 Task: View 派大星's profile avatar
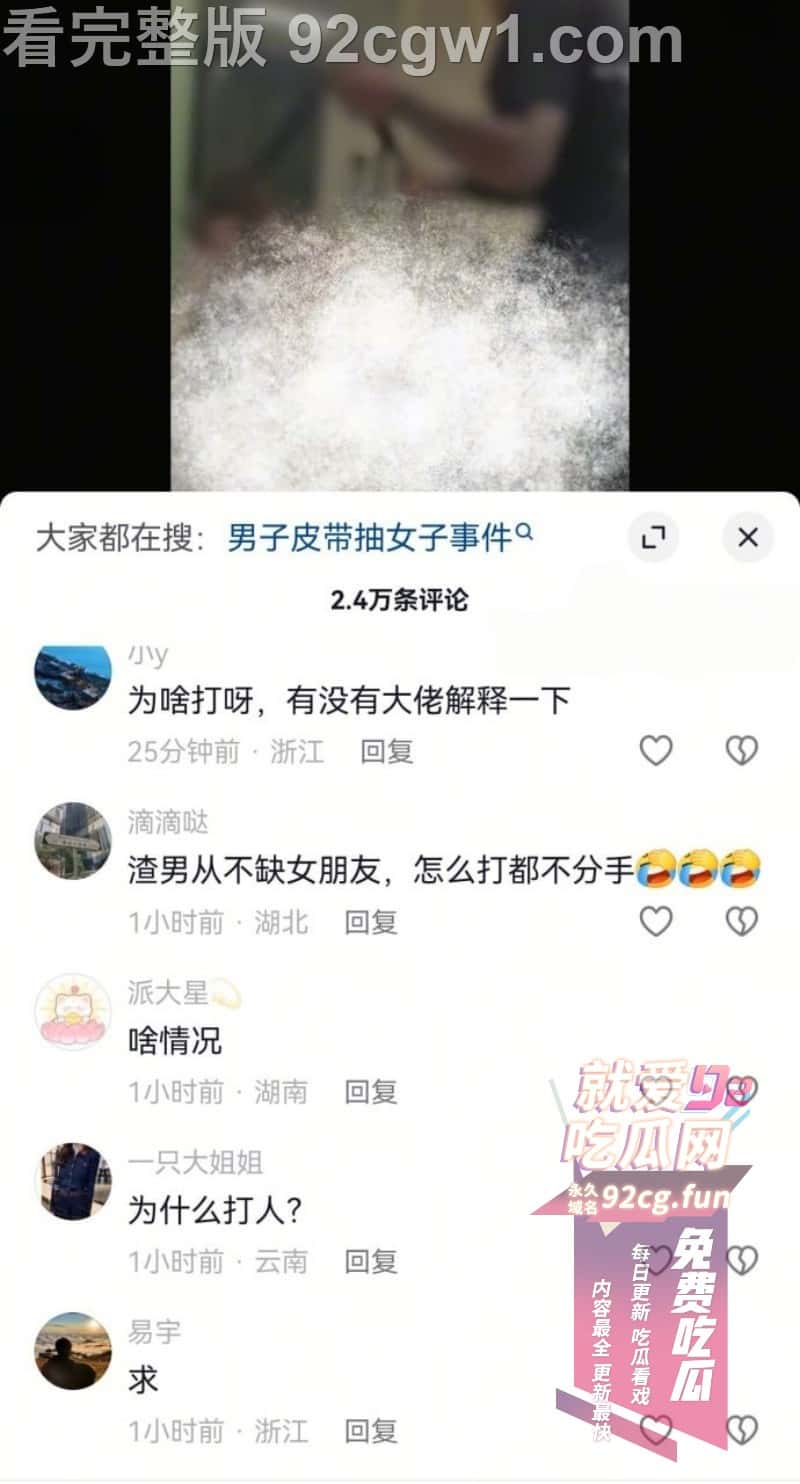(73, 1011)
